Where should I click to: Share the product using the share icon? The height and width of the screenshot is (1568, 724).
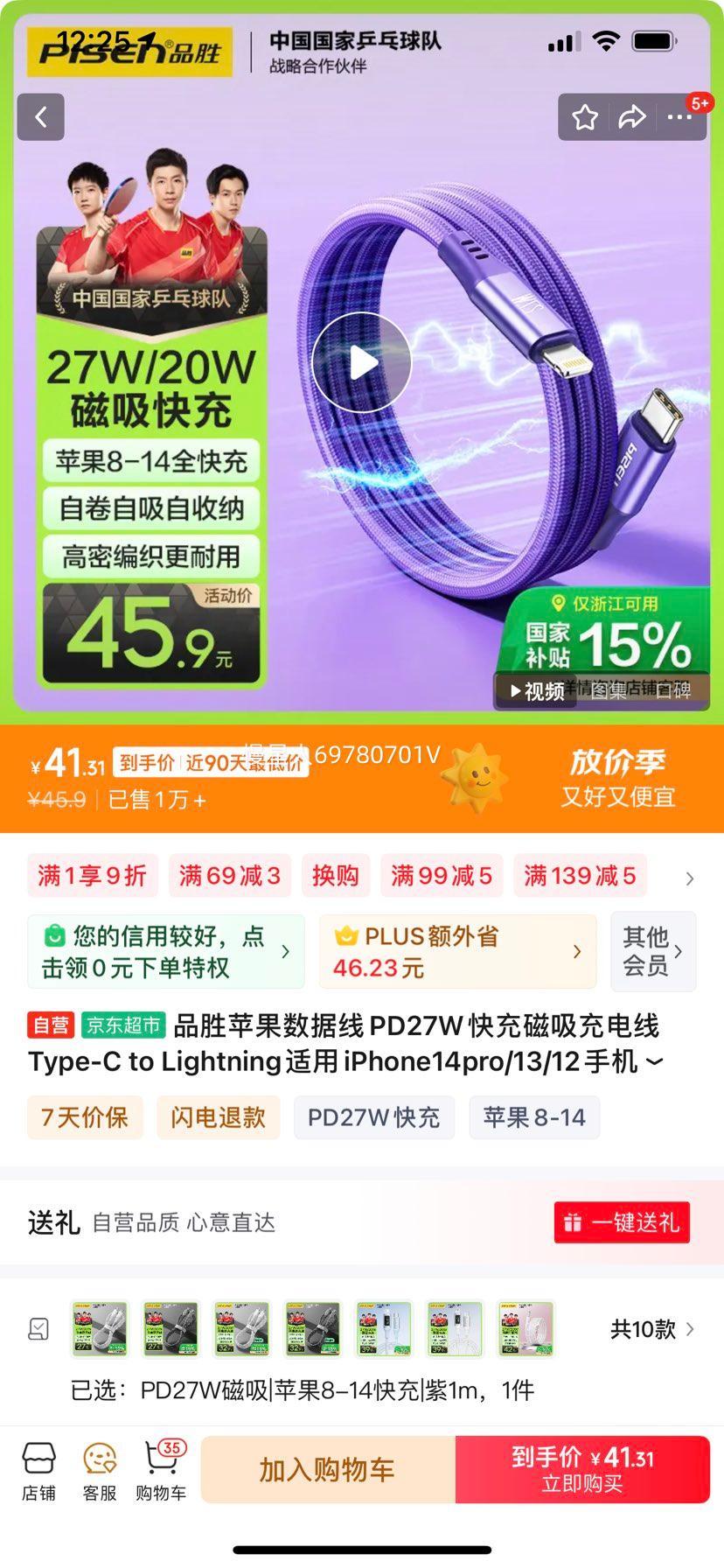point(631,116)
